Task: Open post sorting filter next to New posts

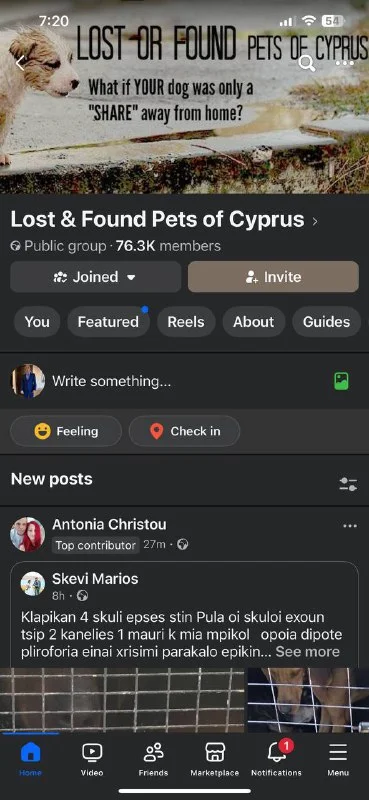Action: [348, 484]
